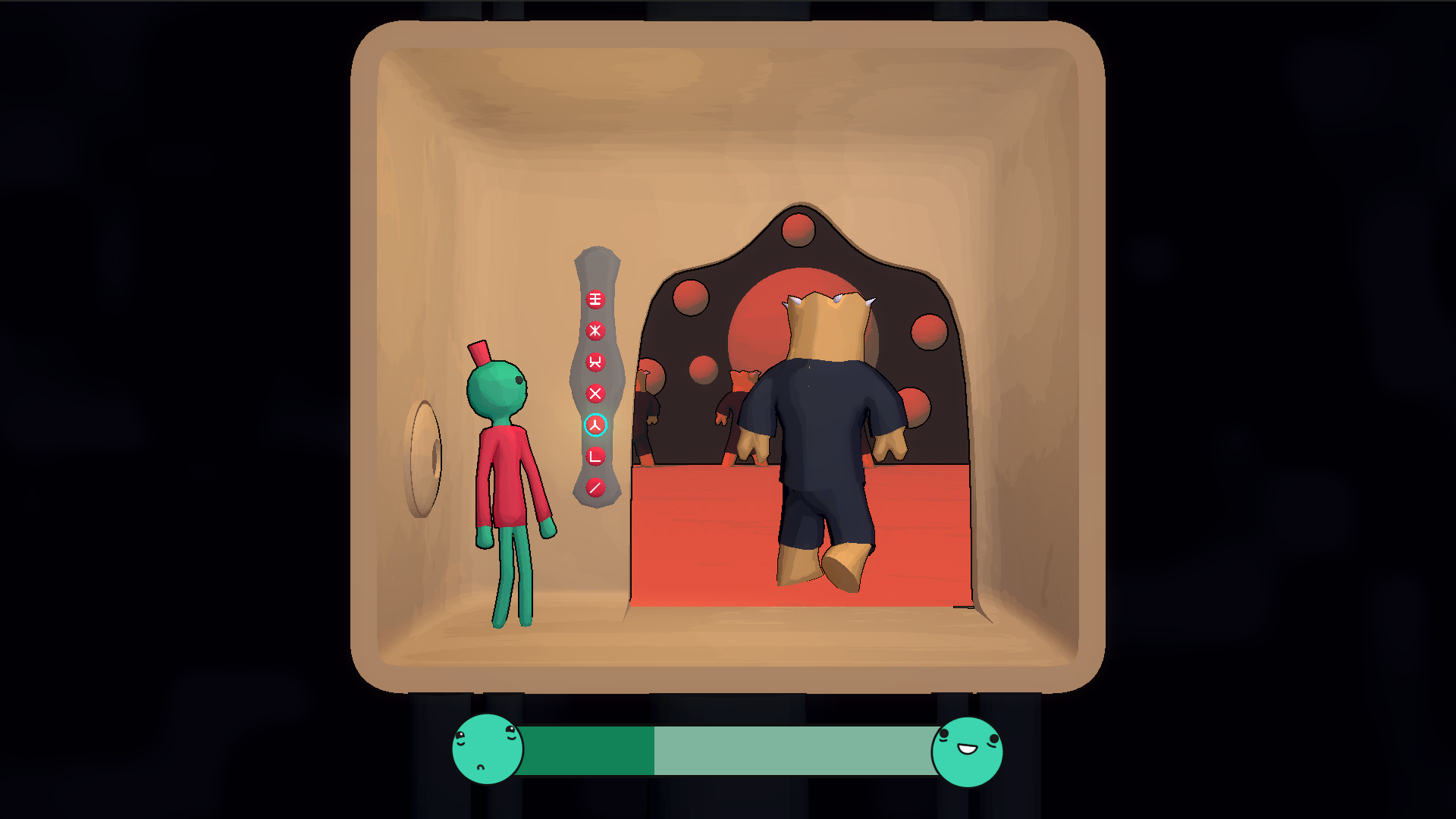Tap the elevator button with triple-bar symbol
Viewport: 1456px width, 819px height.
[595, 300]
